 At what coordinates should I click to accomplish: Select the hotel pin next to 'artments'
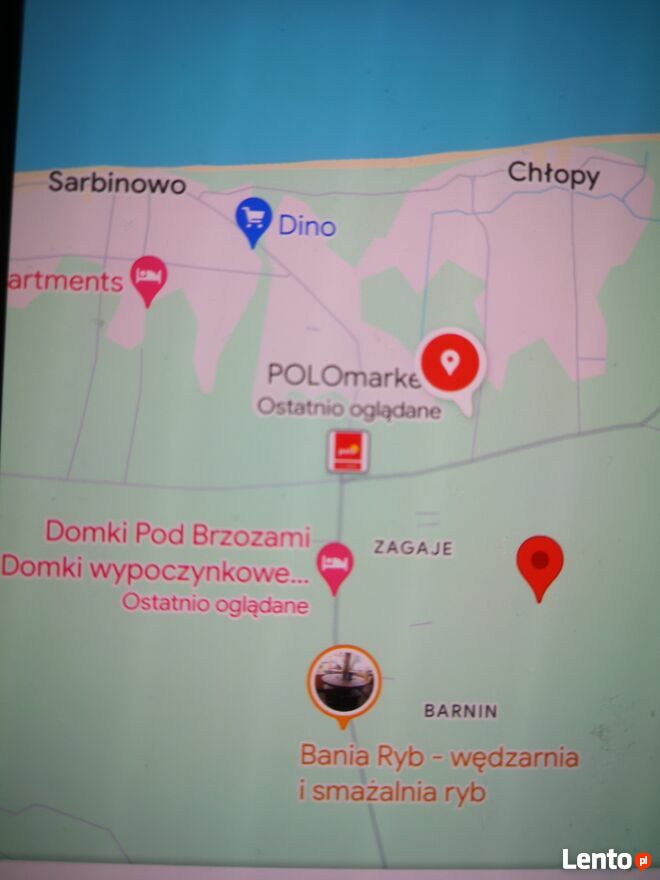[x=148, y=277]
